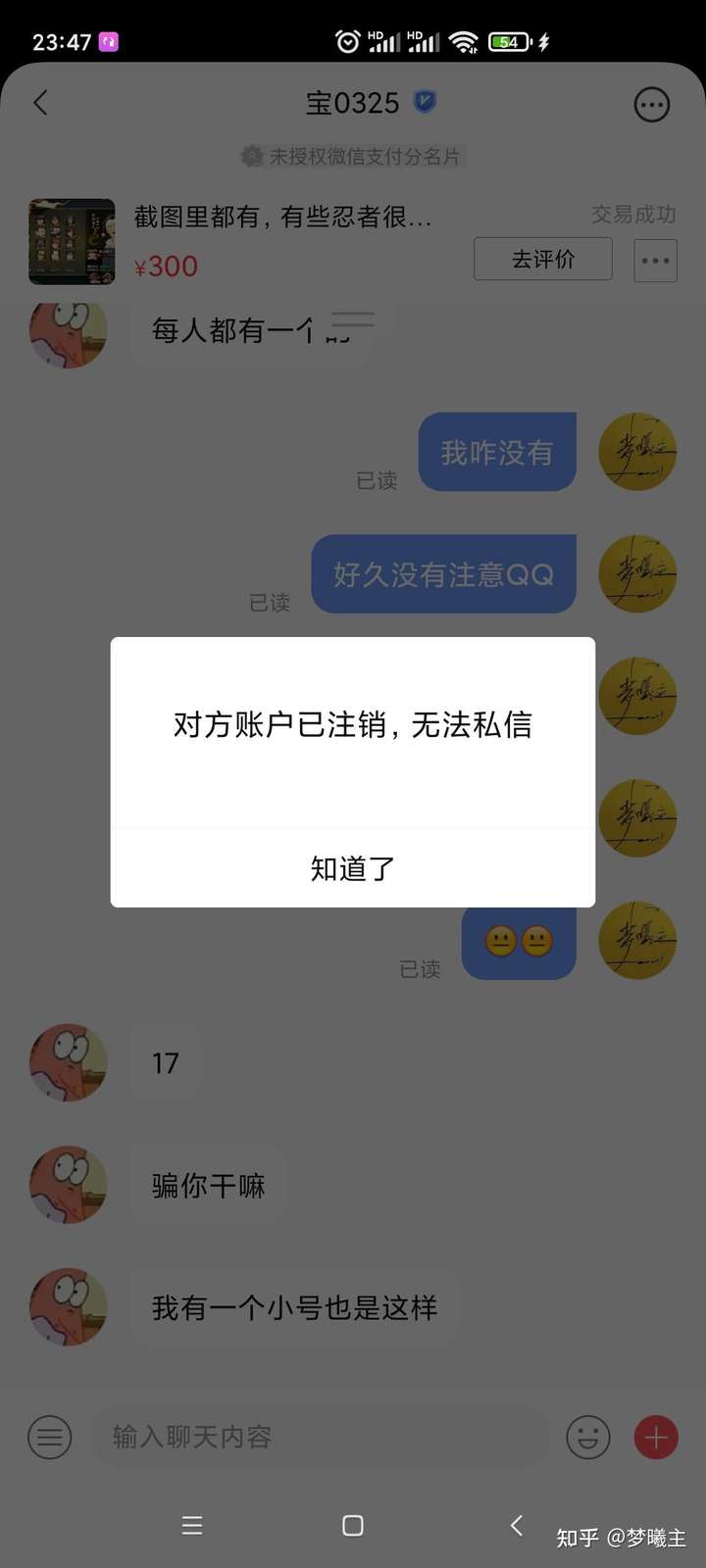Open recent apps via bottom navigation button
Viewport: 706px width, 1568px height.
click(x=192, y=1525)
